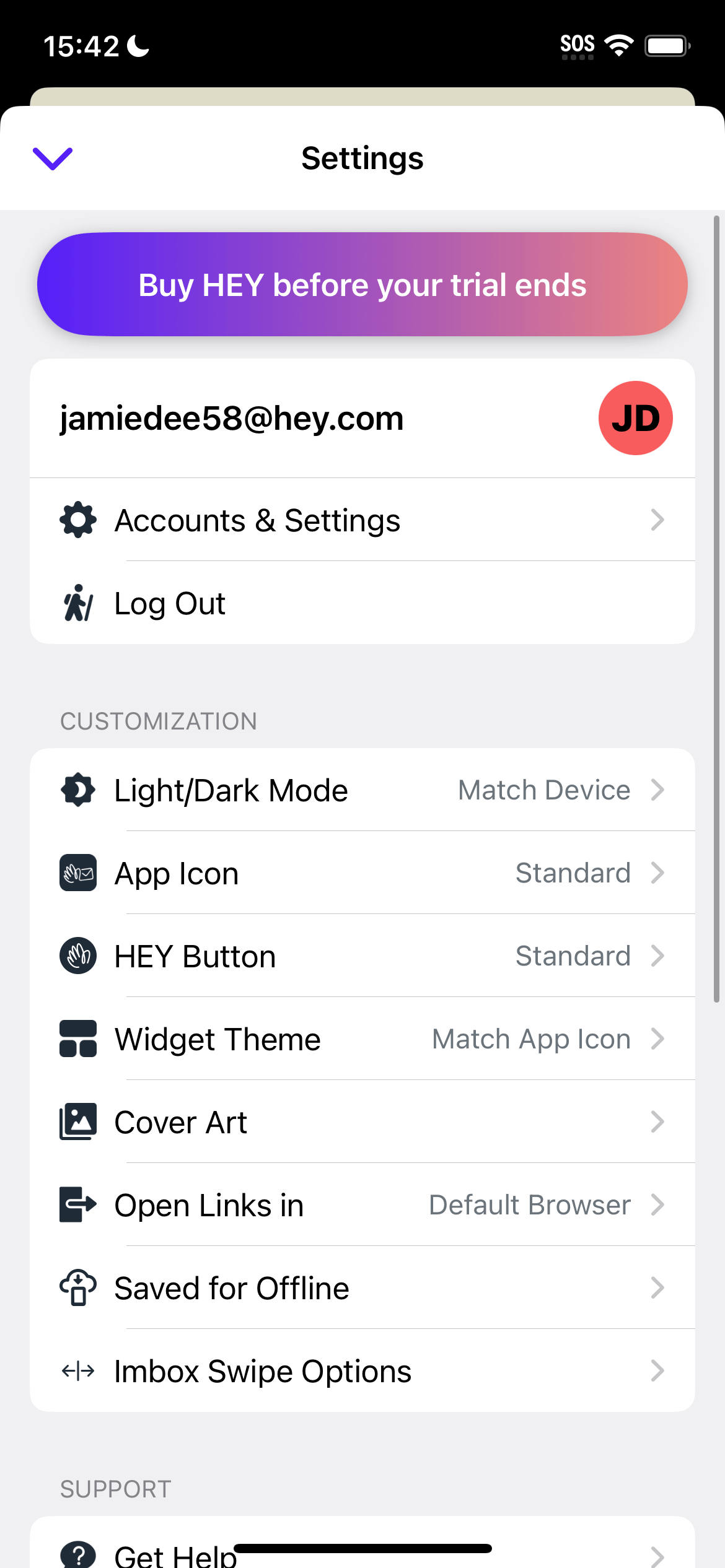The image size is (725, 1568).
Task: Choose where to Open Links in
Action: pos(362,1204)
